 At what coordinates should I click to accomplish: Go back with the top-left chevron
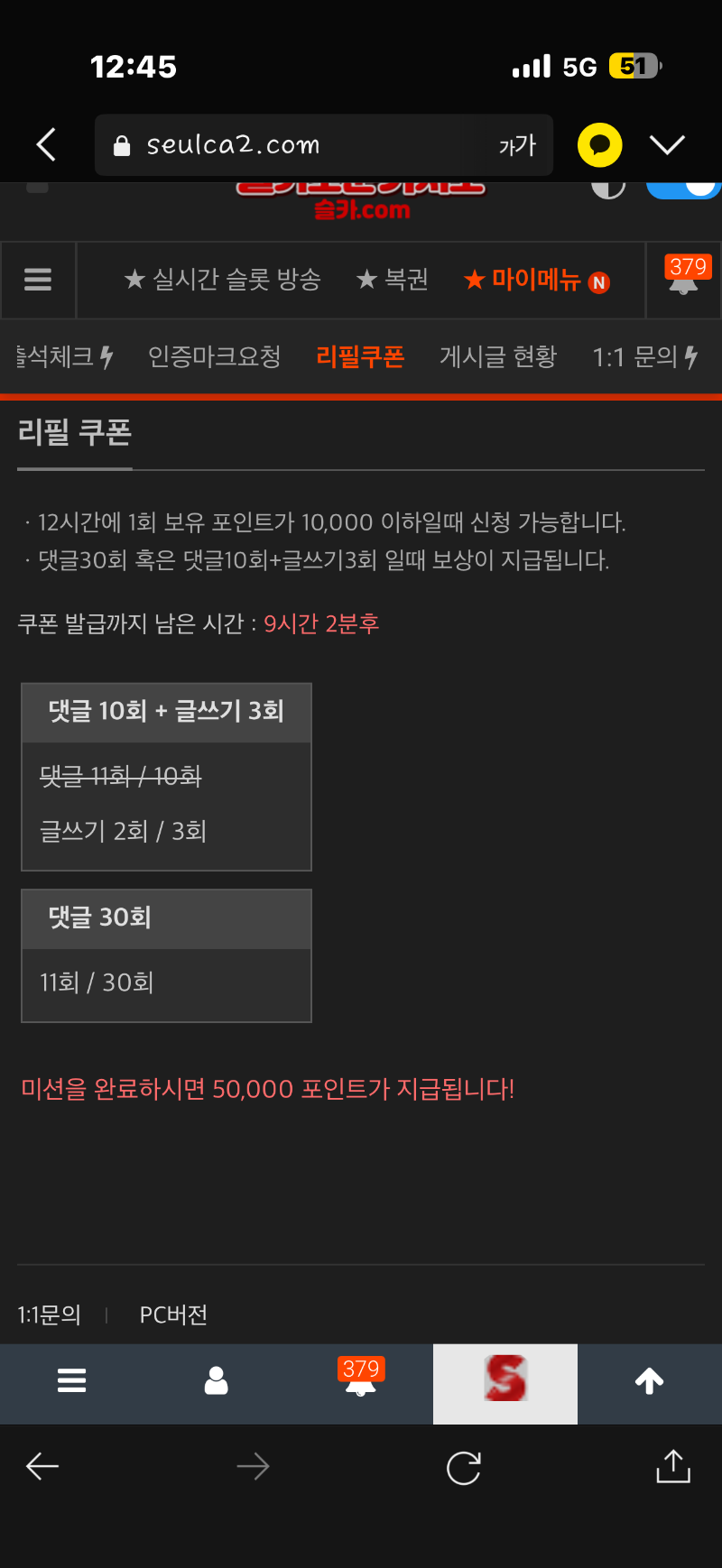click(x=46, y=144)
